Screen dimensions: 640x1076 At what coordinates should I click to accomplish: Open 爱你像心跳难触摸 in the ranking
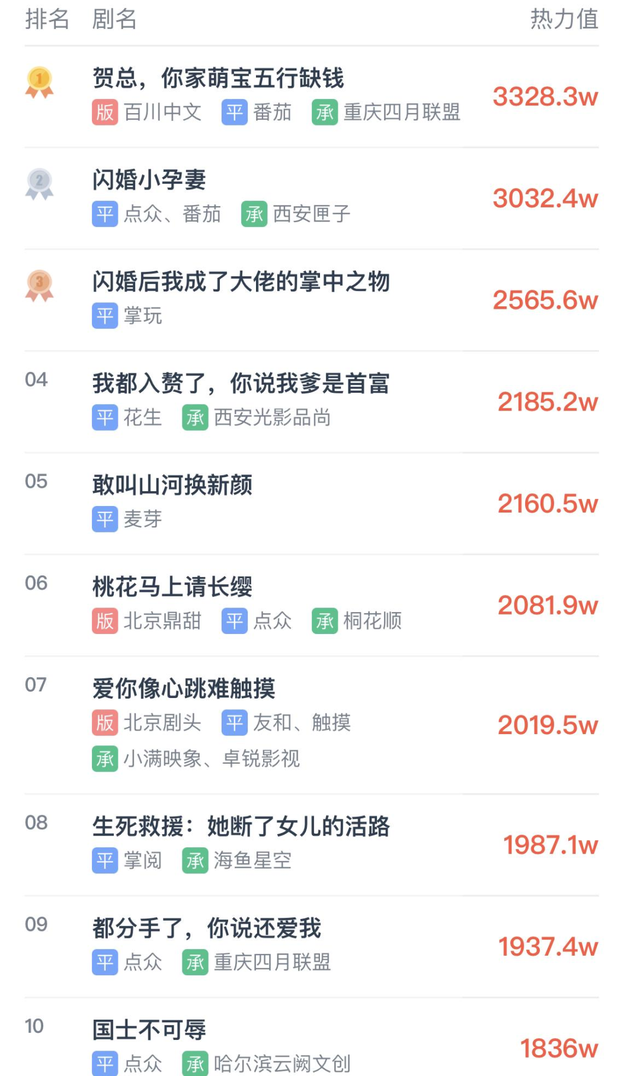[183, 689]
